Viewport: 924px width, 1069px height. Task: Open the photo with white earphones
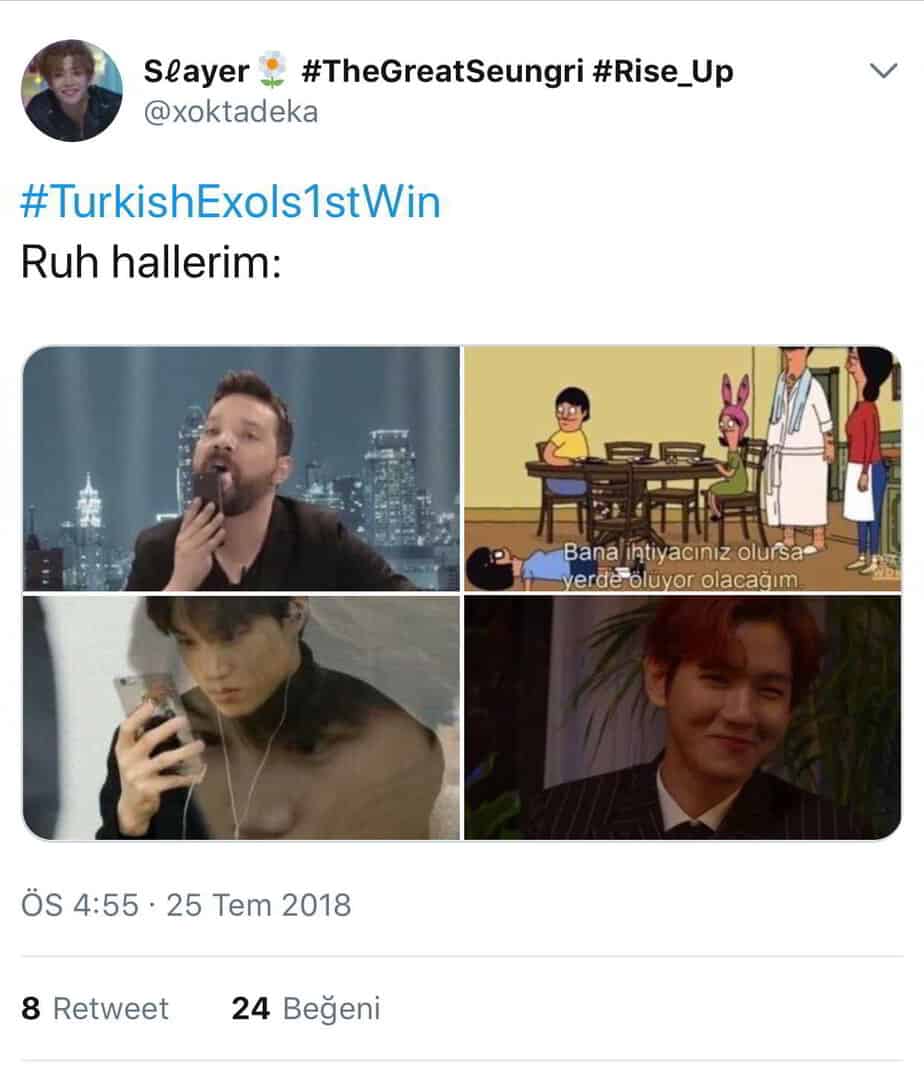(241, 716)
